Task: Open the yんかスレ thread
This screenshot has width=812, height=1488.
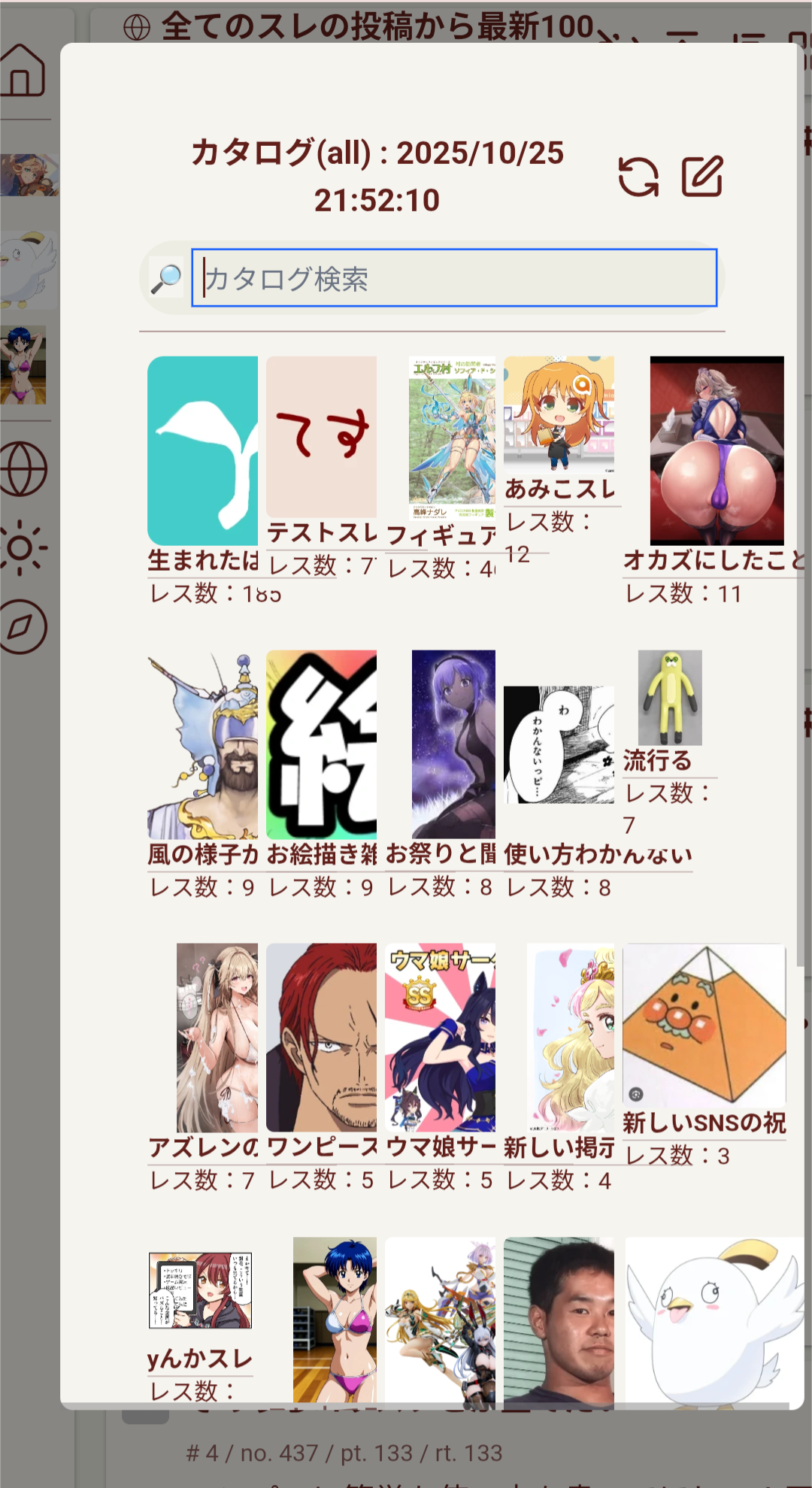Action: pos(200,1291)
